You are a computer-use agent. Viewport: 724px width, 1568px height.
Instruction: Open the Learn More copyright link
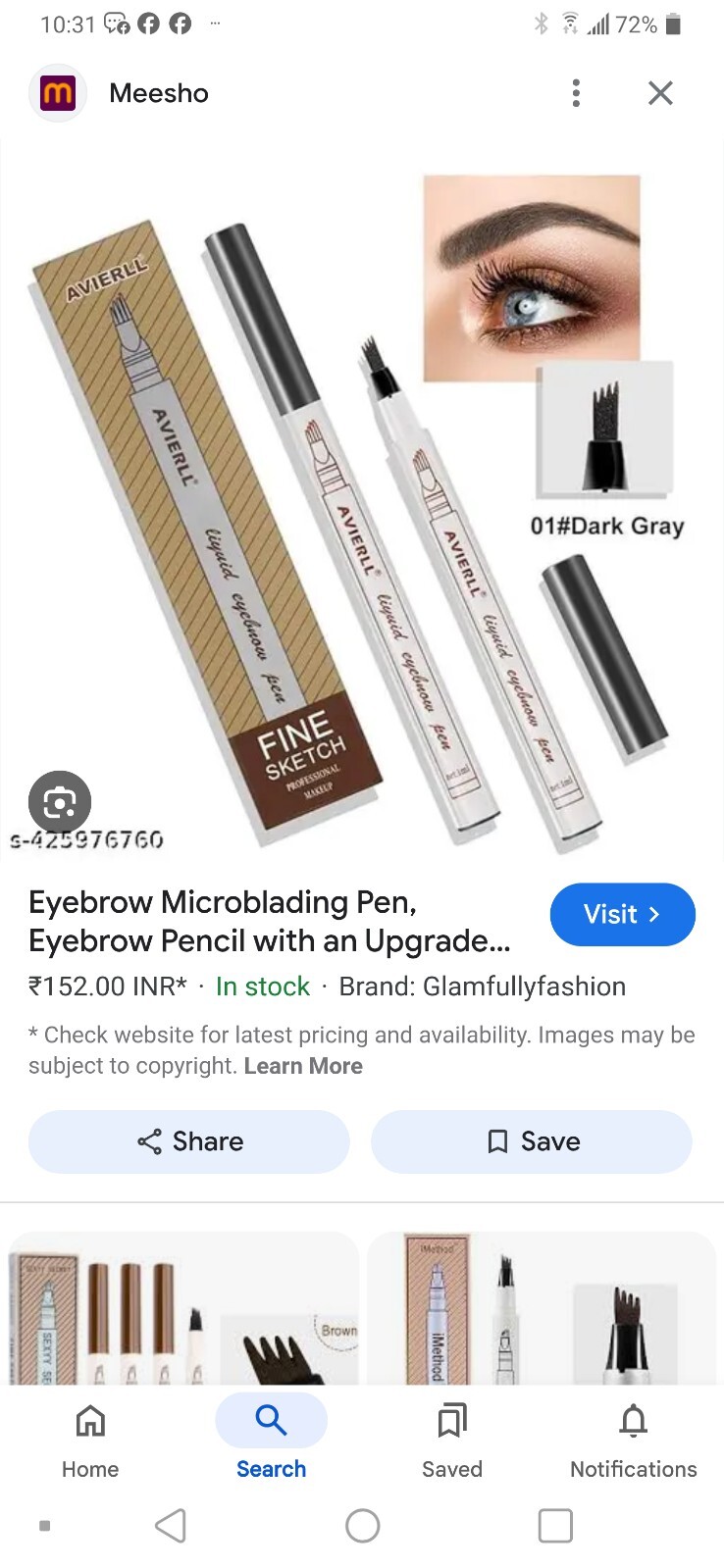coord(303,1066)
